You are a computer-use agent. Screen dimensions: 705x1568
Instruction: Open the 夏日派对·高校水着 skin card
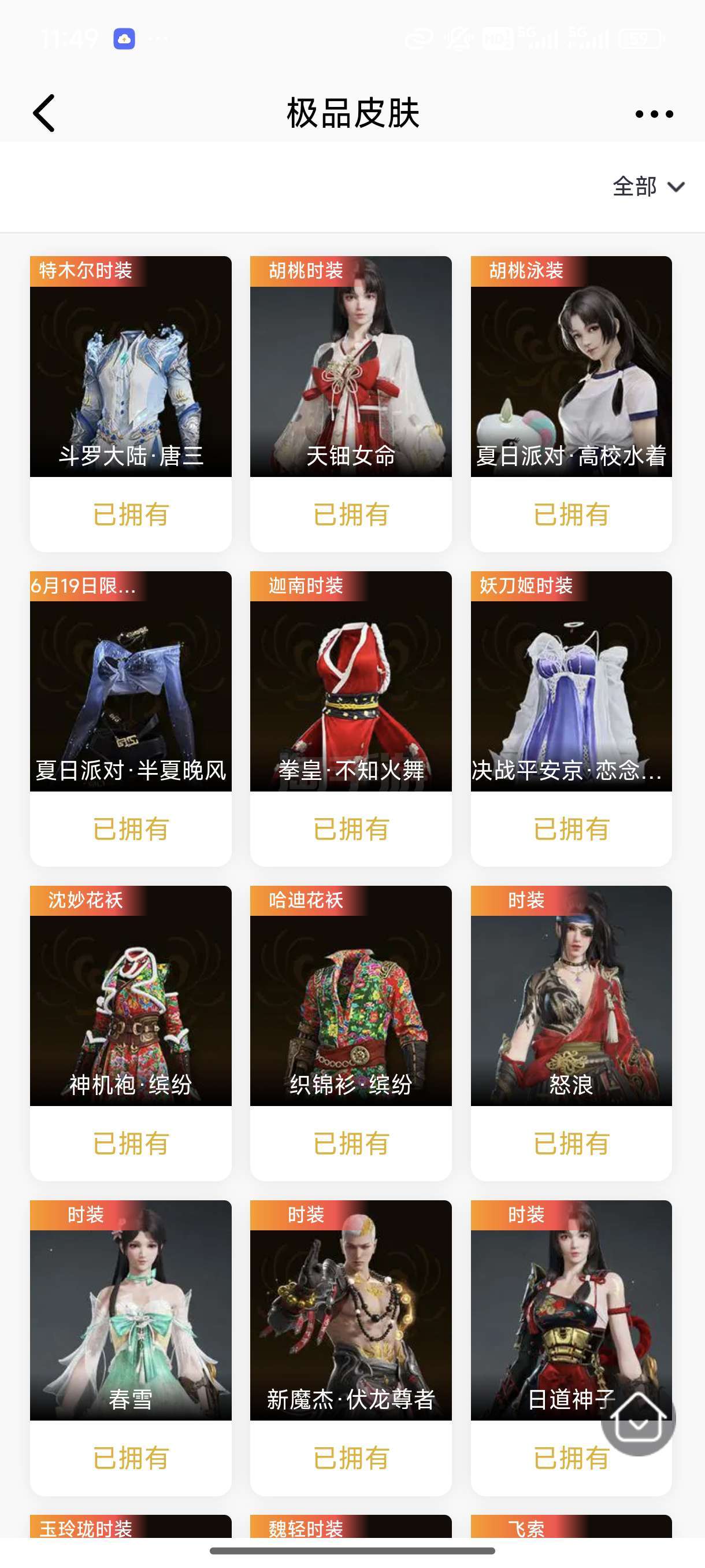(x=571, y=404)
